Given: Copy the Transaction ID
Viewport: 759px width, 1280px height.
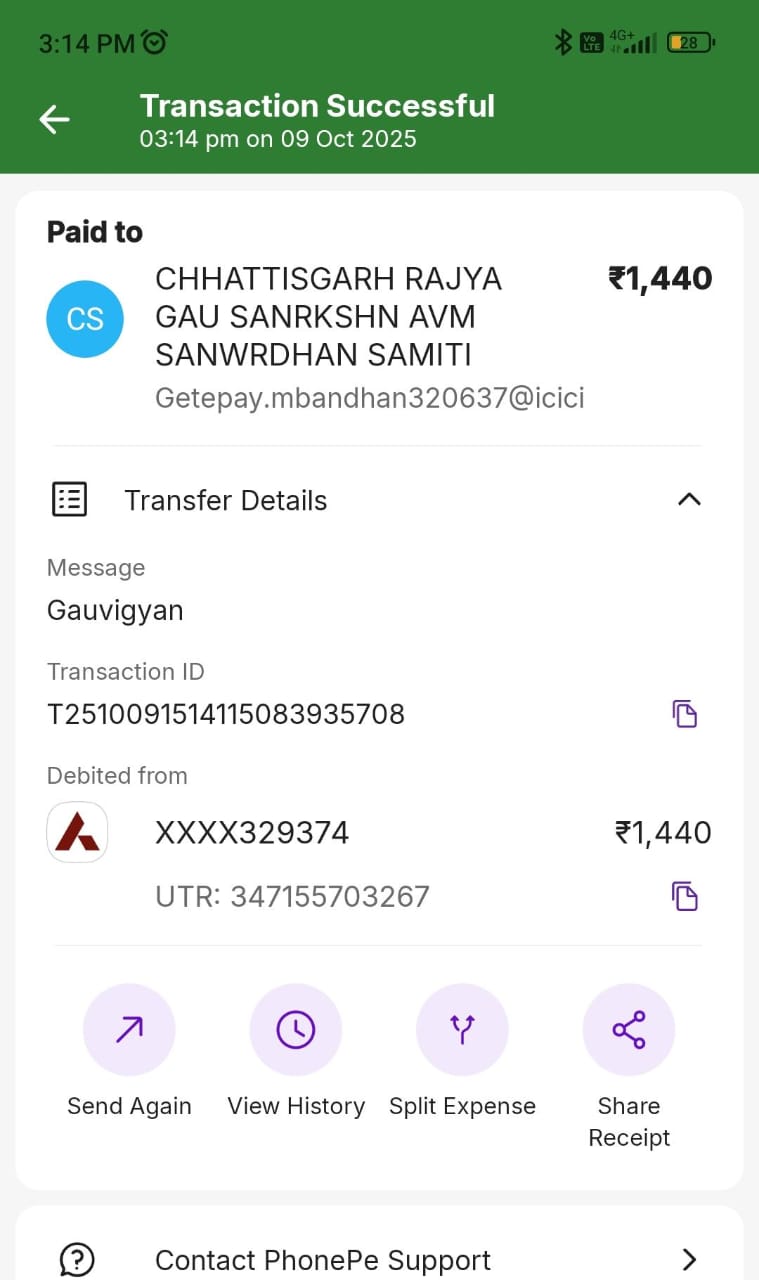Looking at the screenshot, I should coord(685,714).
